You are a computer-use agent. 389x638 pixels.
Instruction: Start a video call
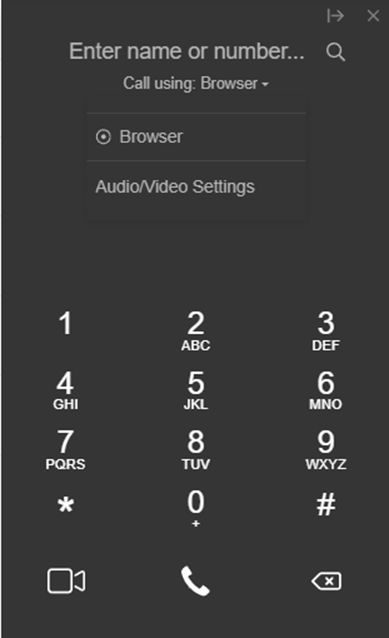[66, 581]
